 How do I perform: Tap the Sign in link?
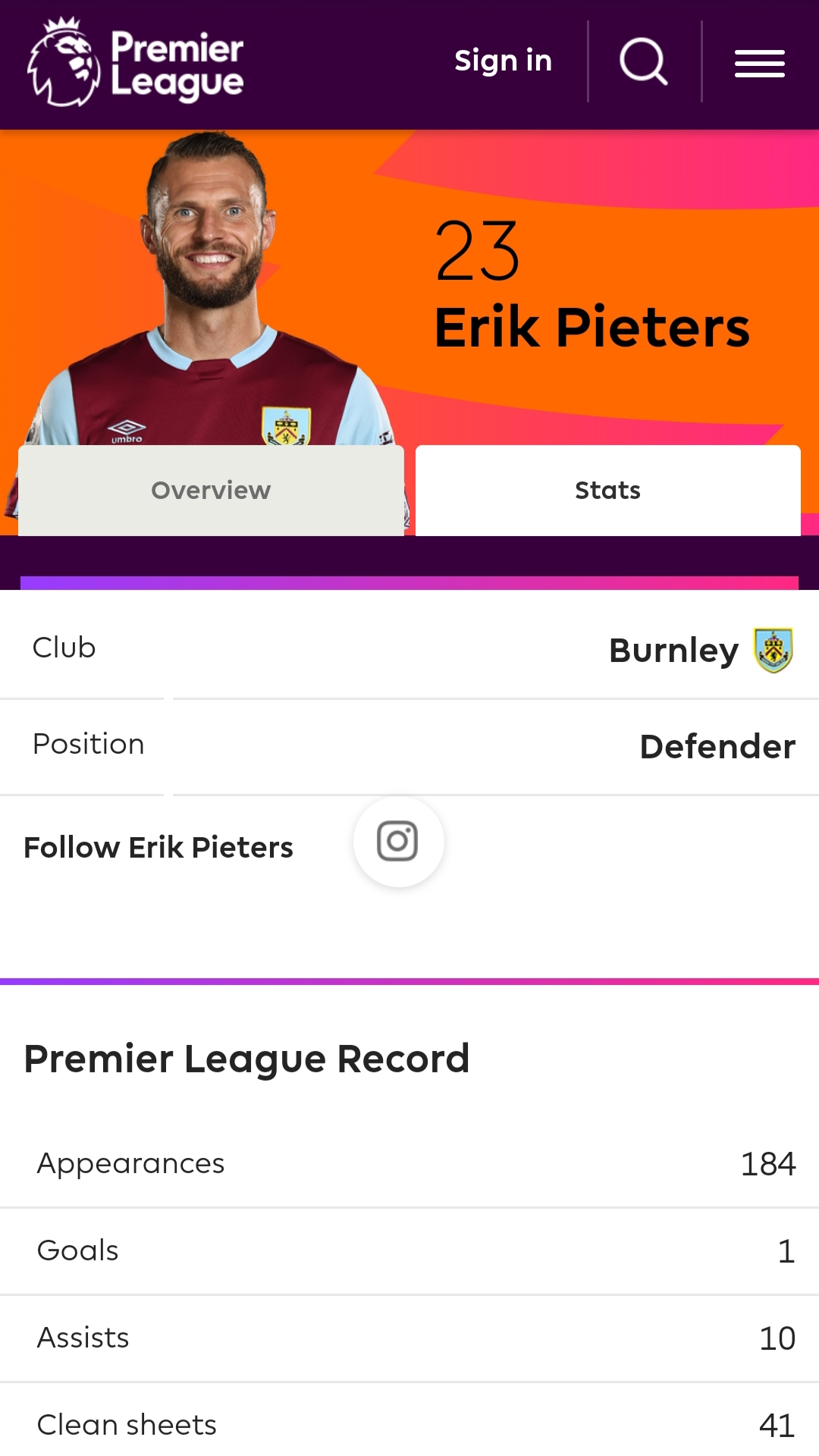pos(503,61)
